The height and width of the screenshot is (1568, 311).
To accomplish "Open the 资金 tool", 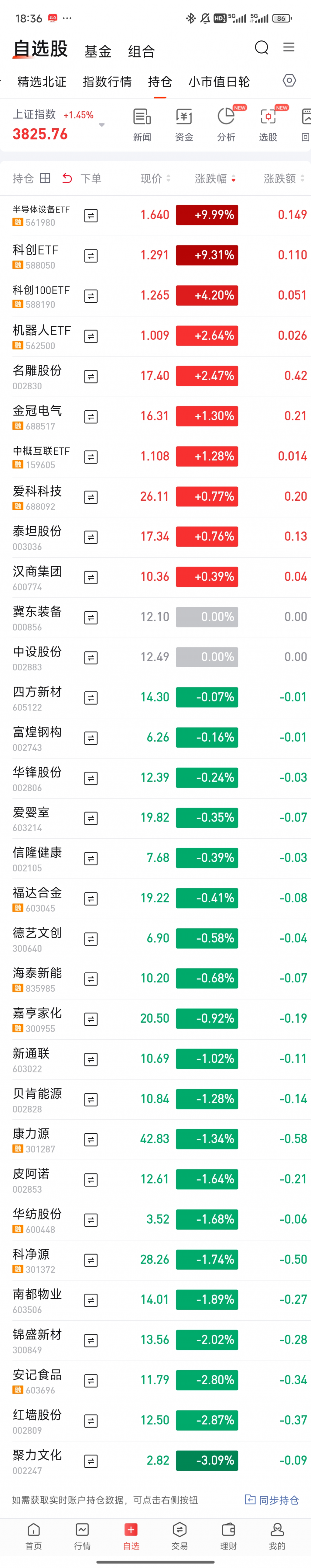I will tap(184, 125).
